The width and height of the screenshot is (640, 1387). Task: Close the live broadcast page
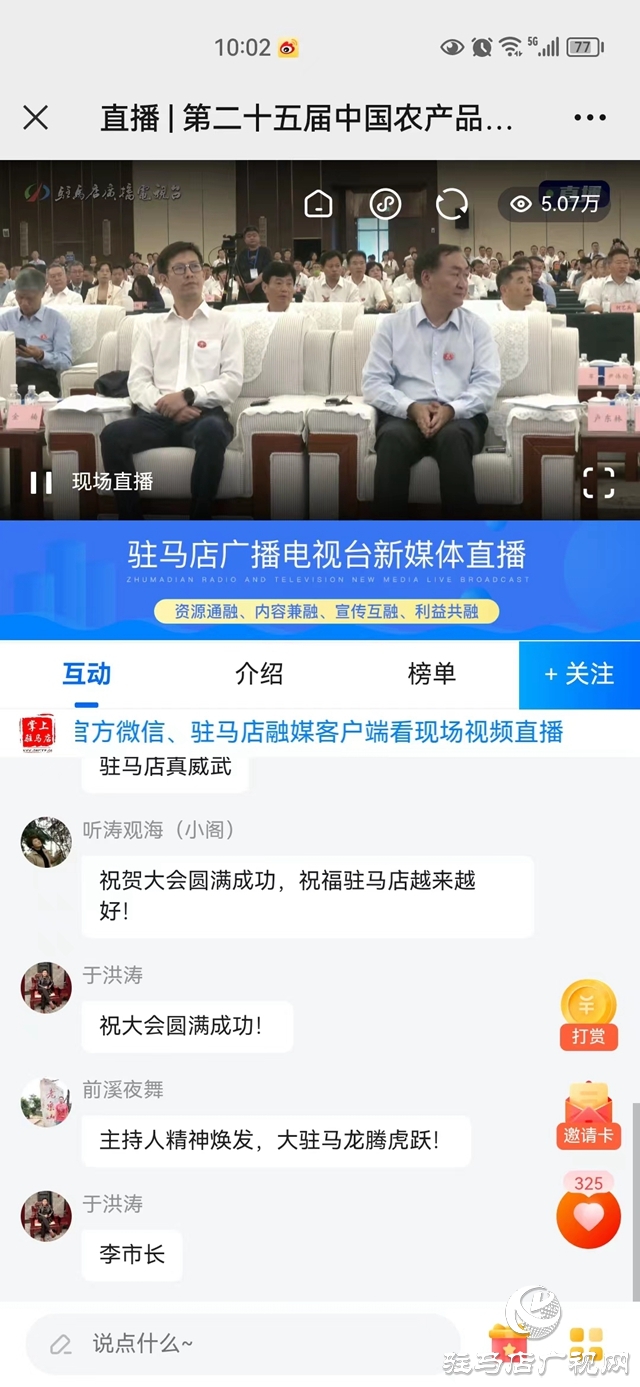[x=35, y=118]
